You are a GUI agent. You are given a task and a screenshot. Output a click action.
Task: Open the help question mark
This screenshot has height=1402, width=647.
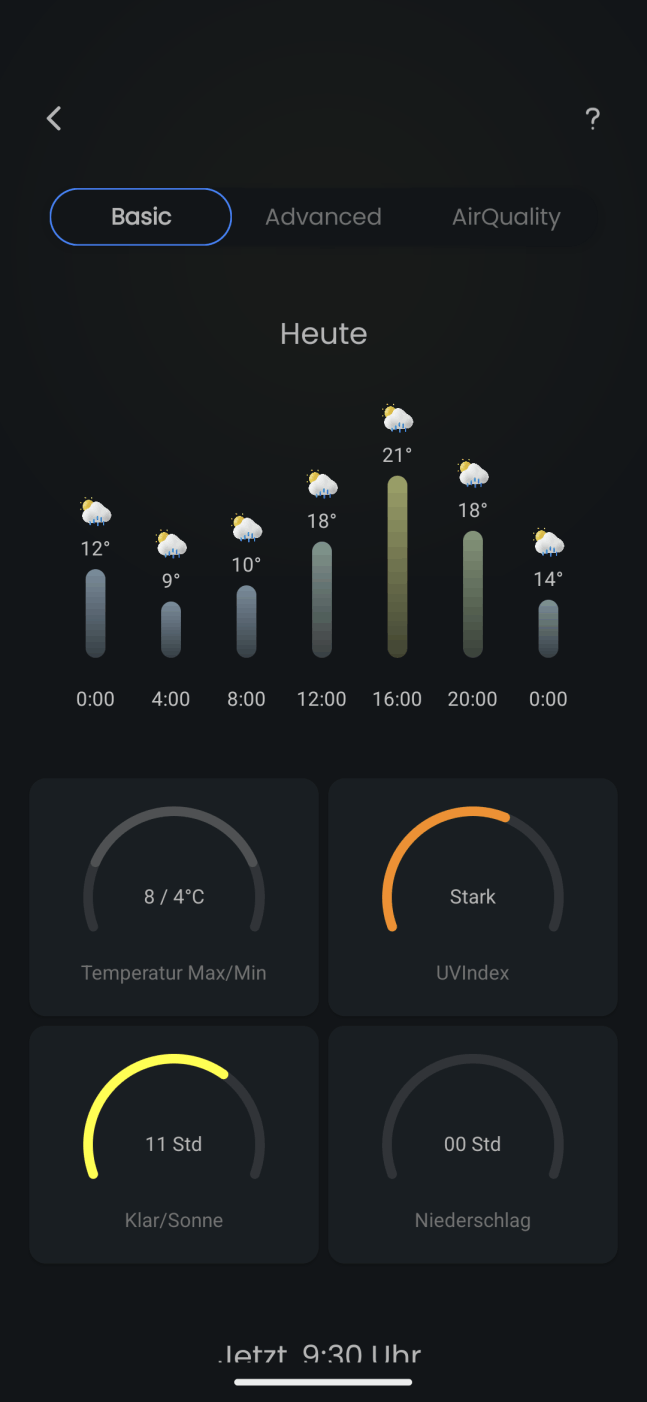coord(592,119)
